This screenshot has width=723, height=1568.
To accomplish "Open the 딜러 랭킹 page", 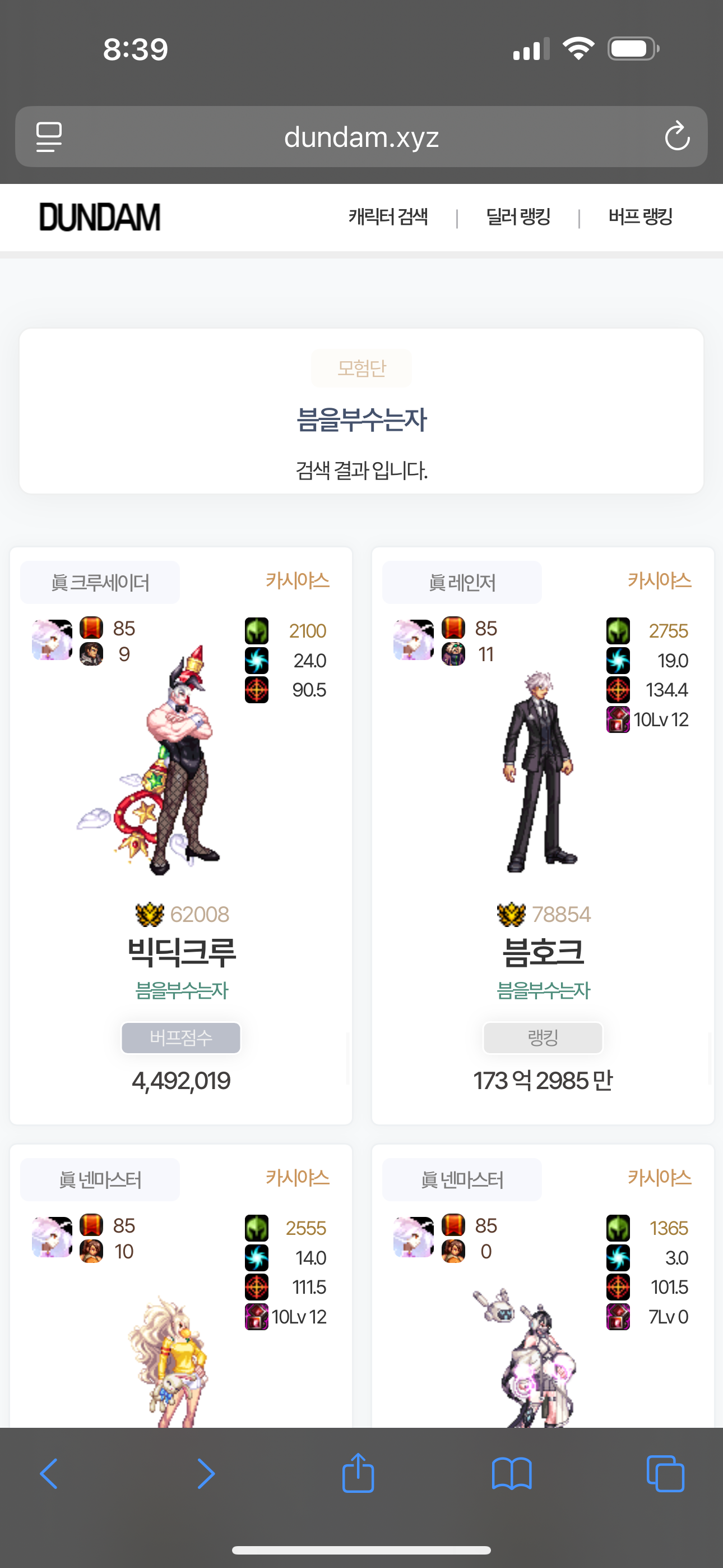I will pyautogui.click(x=518, y=216).
